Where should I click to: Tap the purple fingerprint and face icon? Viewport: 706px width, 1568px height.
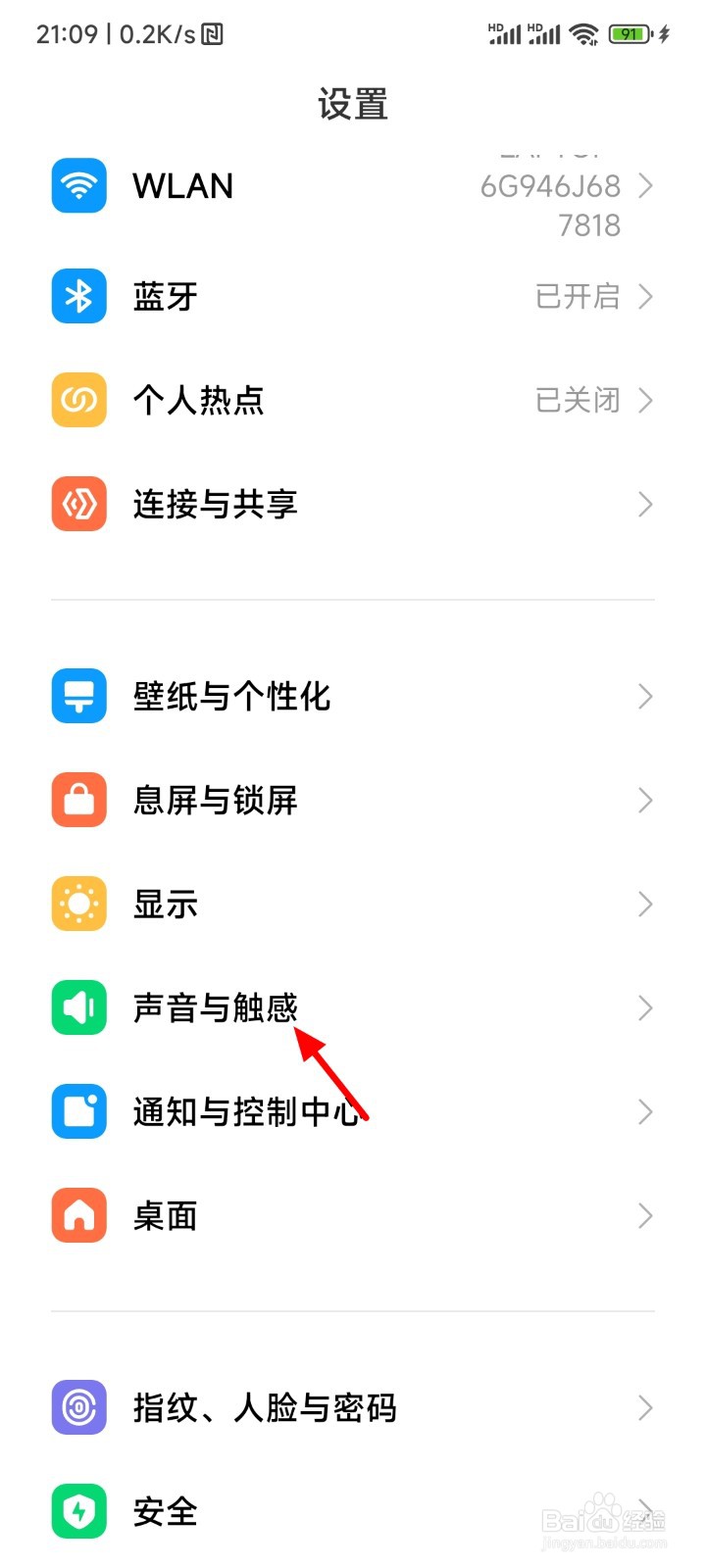pyautogui.click(x=77, y=1407)
